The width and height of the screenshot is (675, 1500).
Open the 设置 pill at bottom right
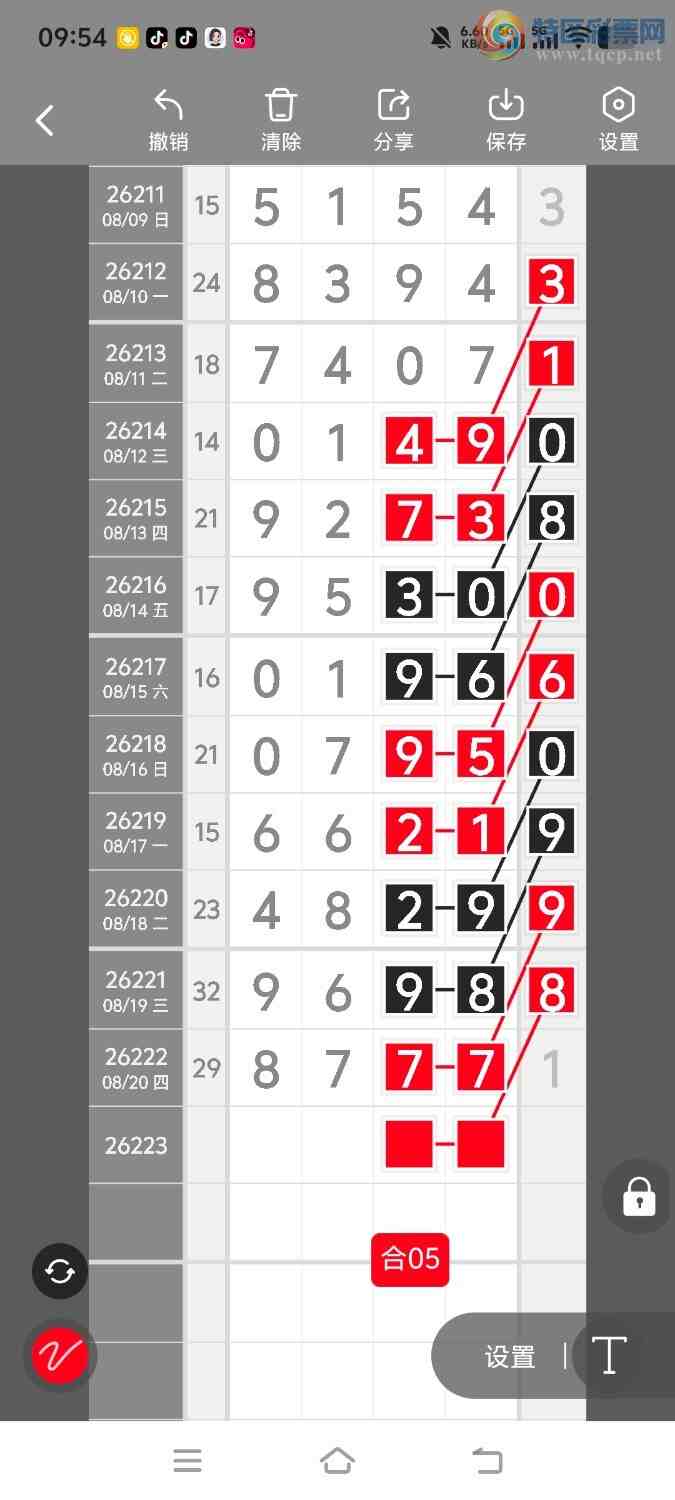coord(510,1357)
